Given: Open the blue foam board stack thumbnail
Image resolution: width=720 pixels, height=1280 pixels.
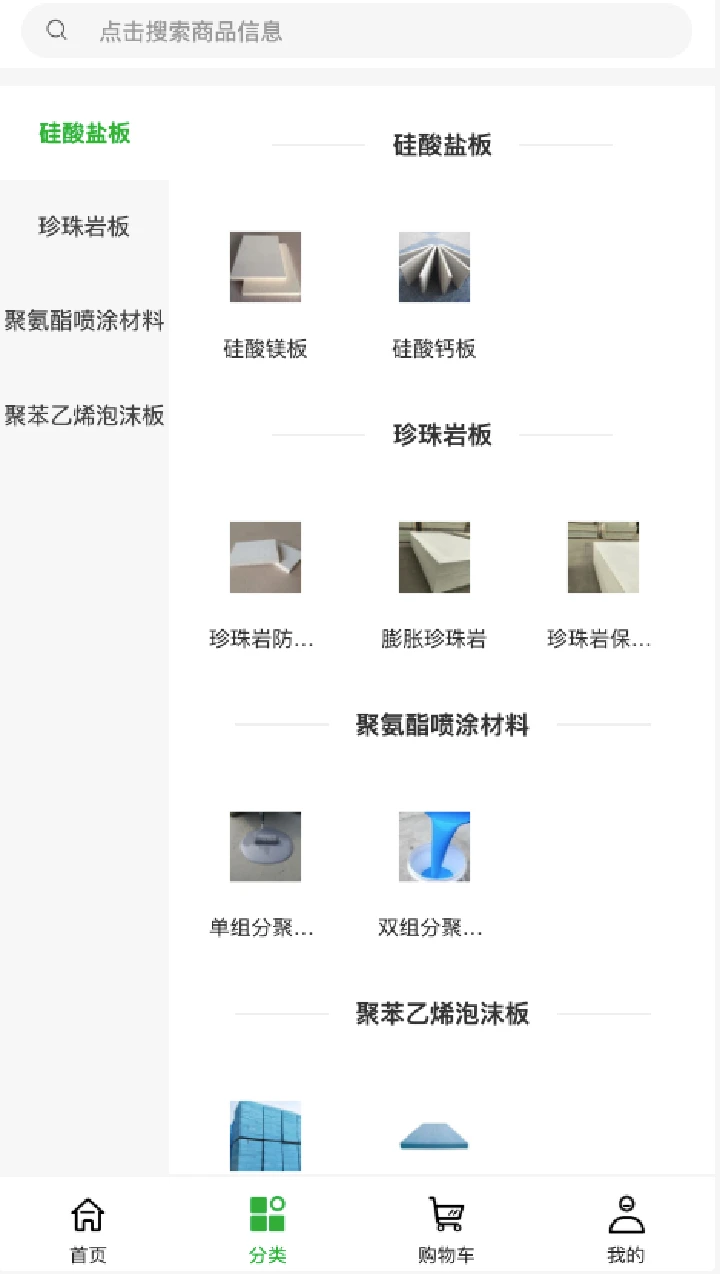Looking at the screenshot, I should pyautogui.click(x=265, y=1135).
